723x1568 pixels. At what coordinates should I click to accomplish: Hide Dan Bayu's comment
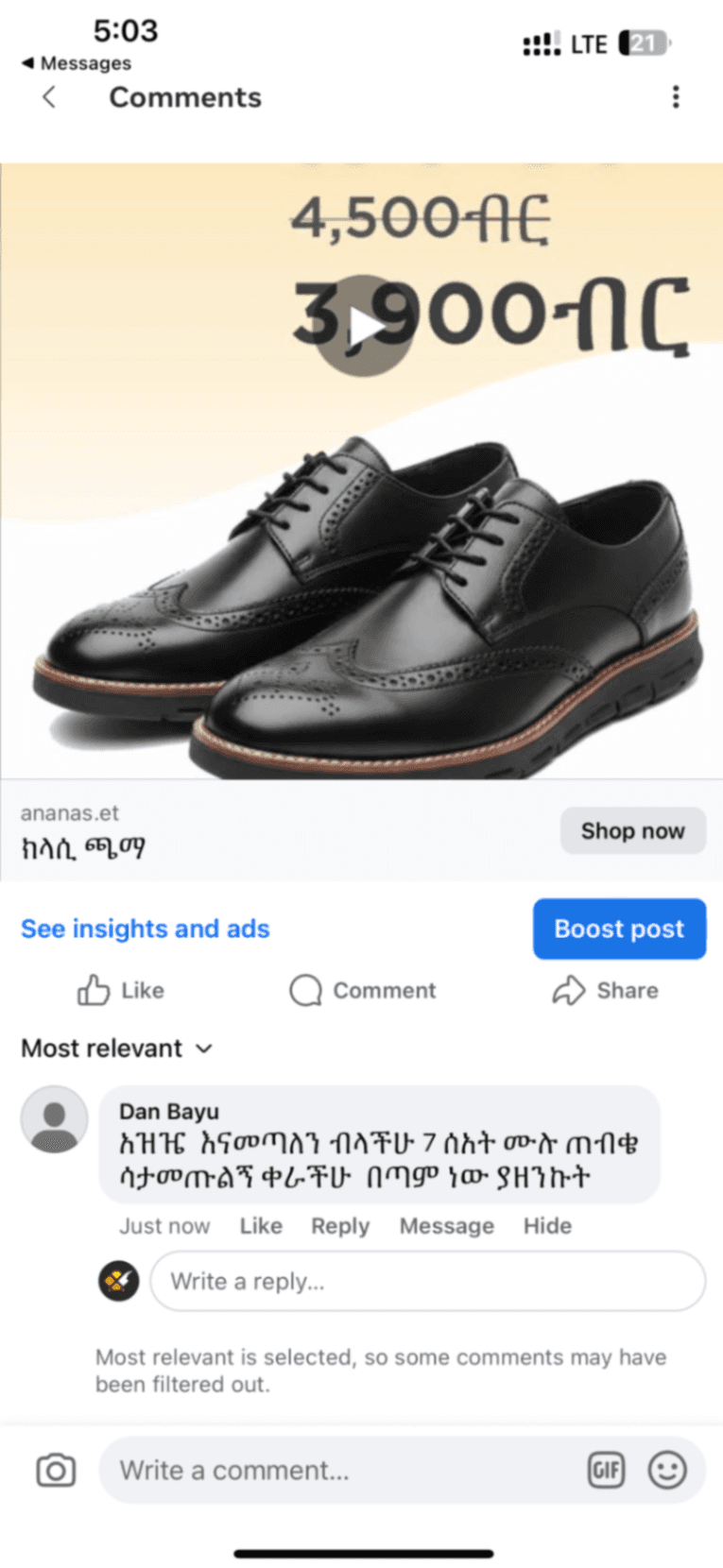[x=547, y=1226]
